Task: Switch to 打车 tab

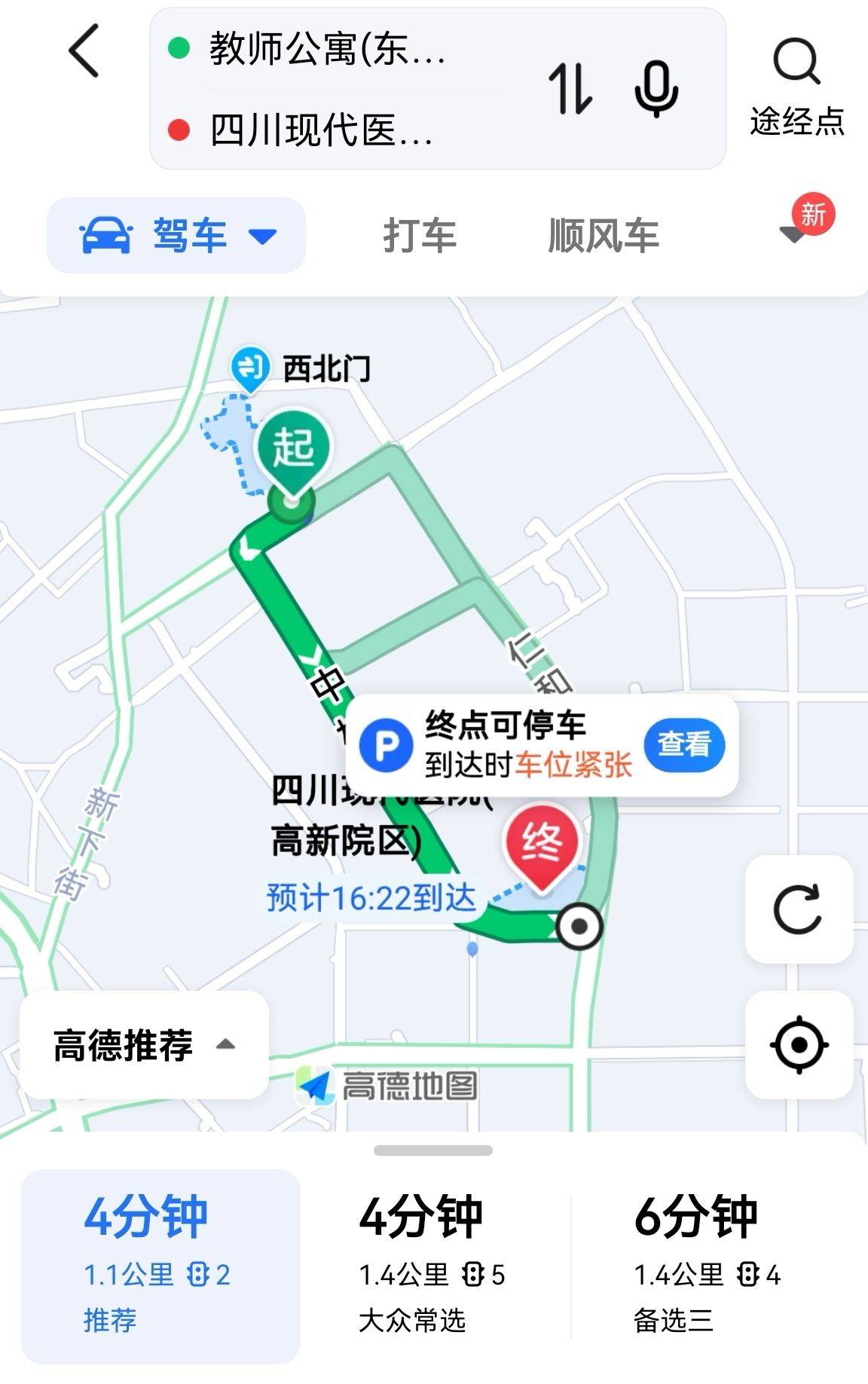Action: pyautogui.click(x=420, y=236)
